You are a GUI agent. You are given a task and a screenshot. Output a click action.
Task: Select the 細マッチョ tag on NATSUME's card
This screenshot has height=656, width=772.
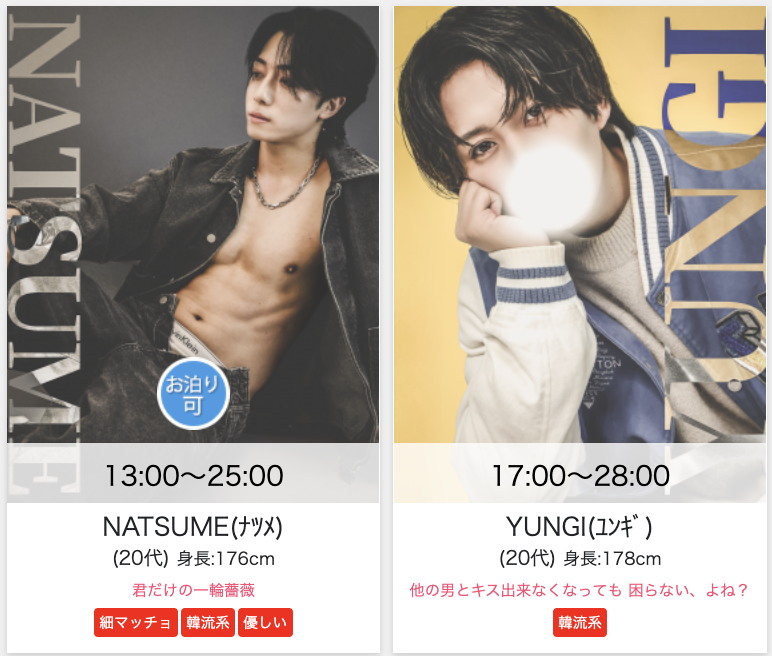tap(137, 622)
